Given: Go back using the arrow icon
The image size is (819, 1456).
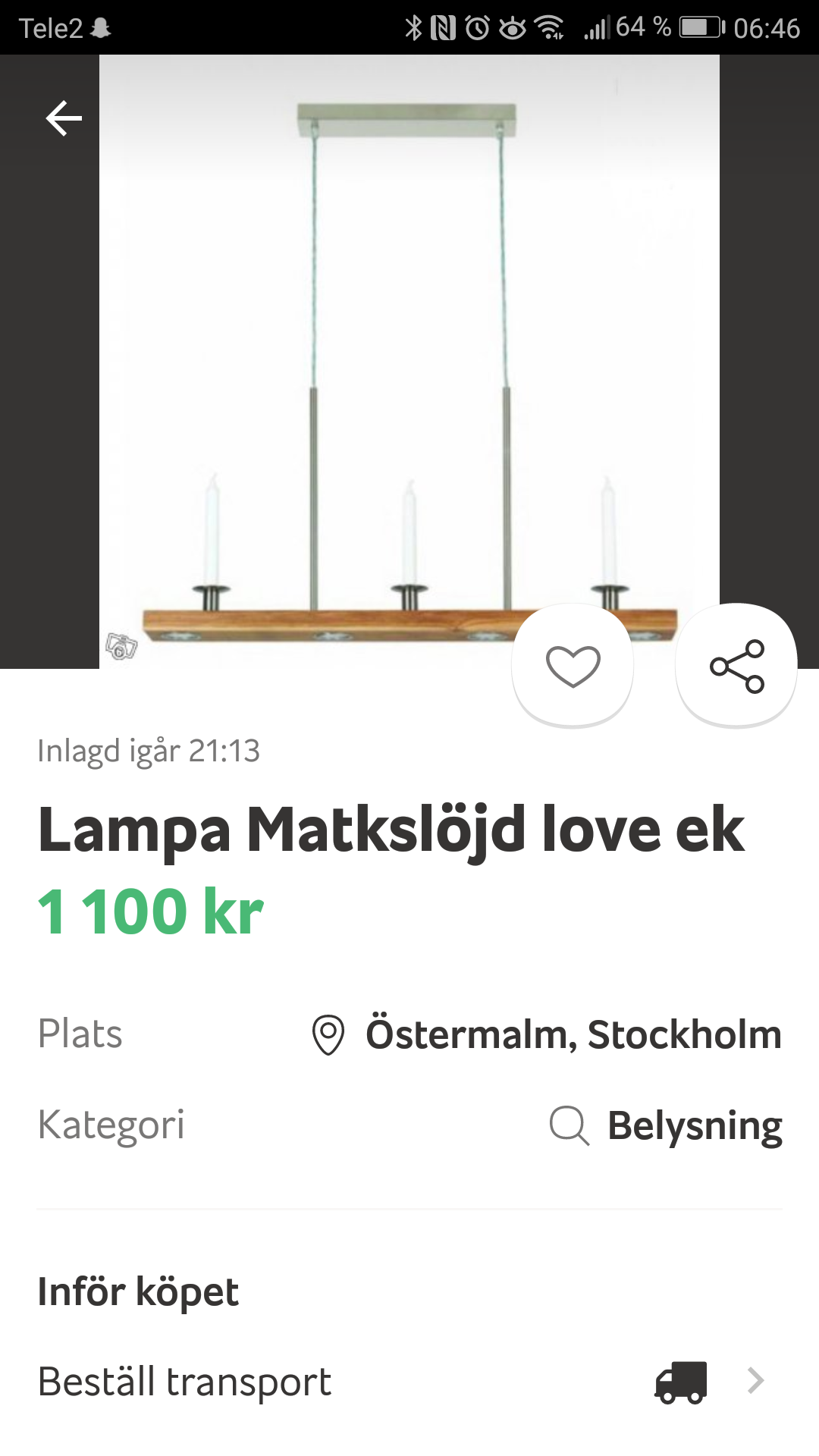Looking at the screenshot, I should [x=64, y=118].
